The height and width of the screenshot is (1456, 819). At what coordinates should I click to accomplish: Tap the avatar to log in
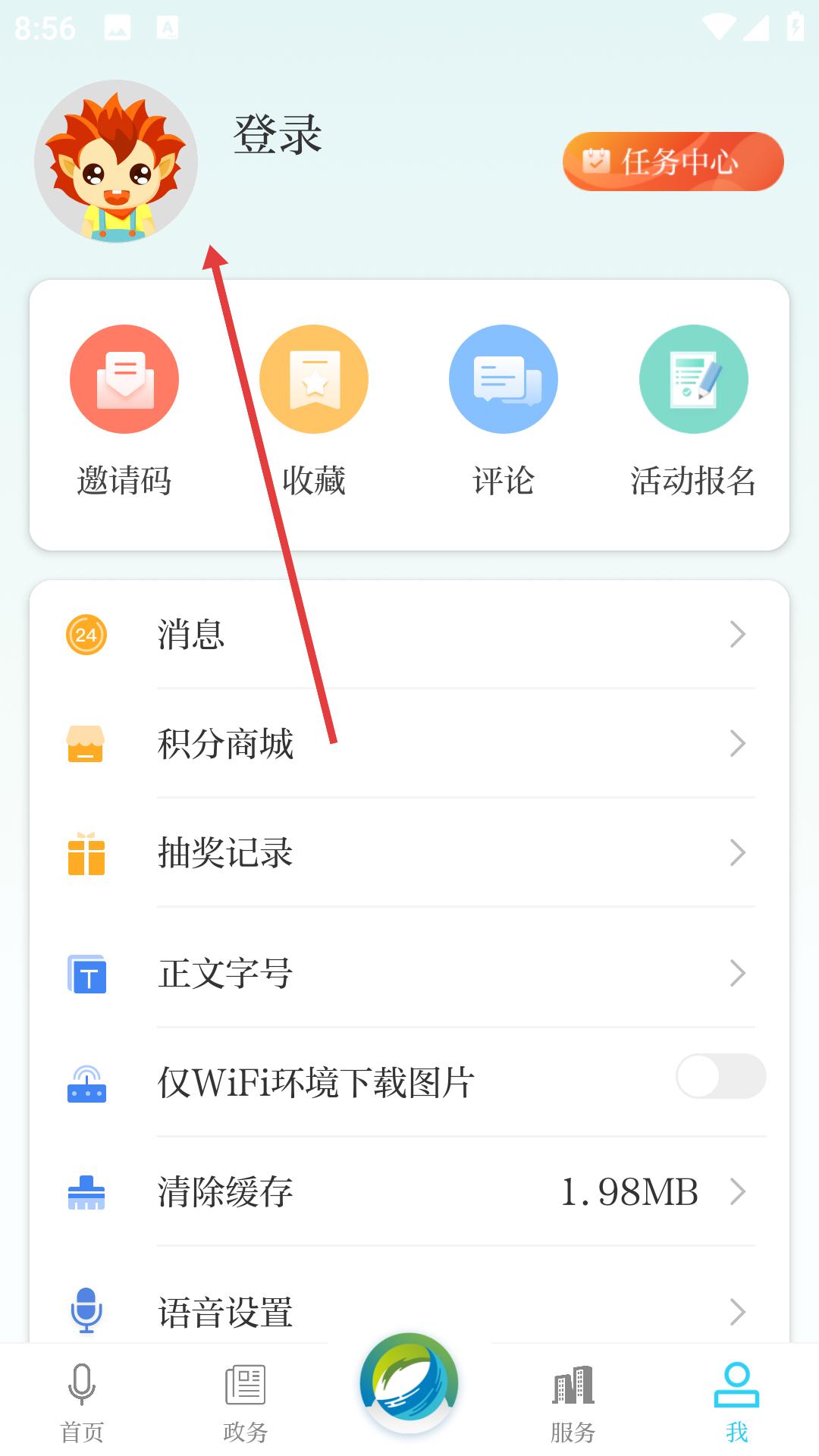coord(116,162)
